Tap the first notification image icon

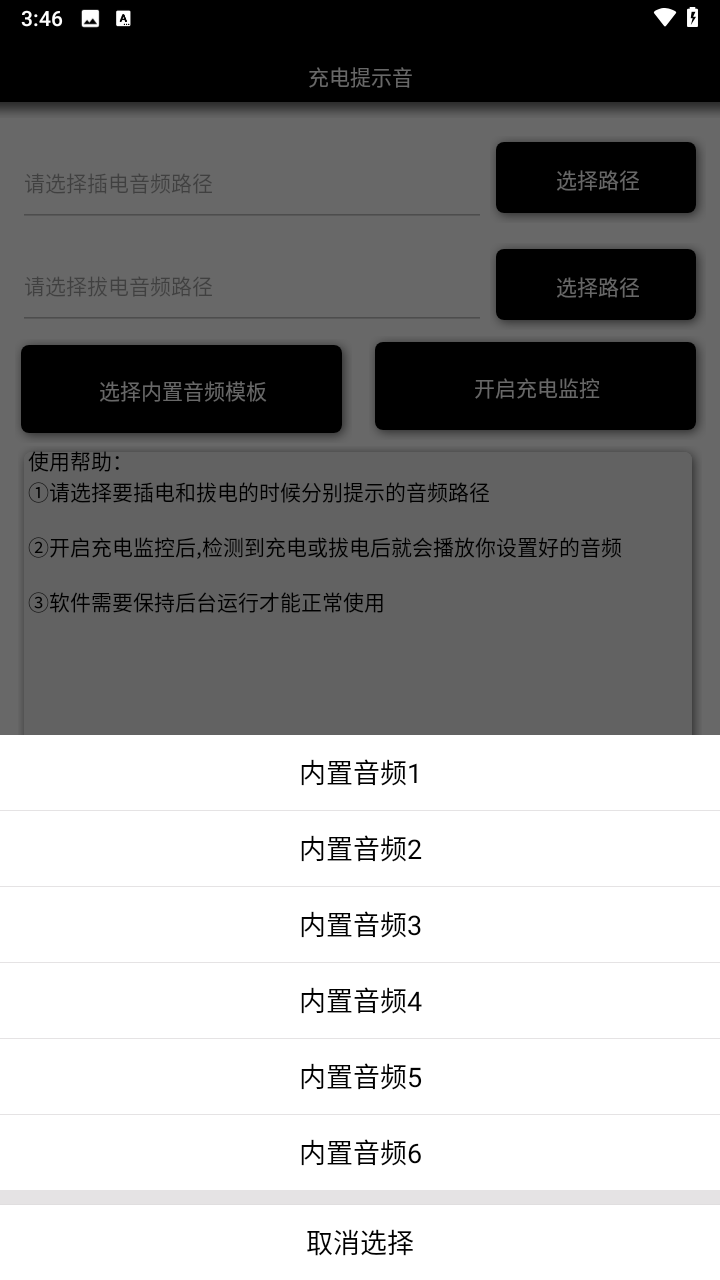point(89,16)
